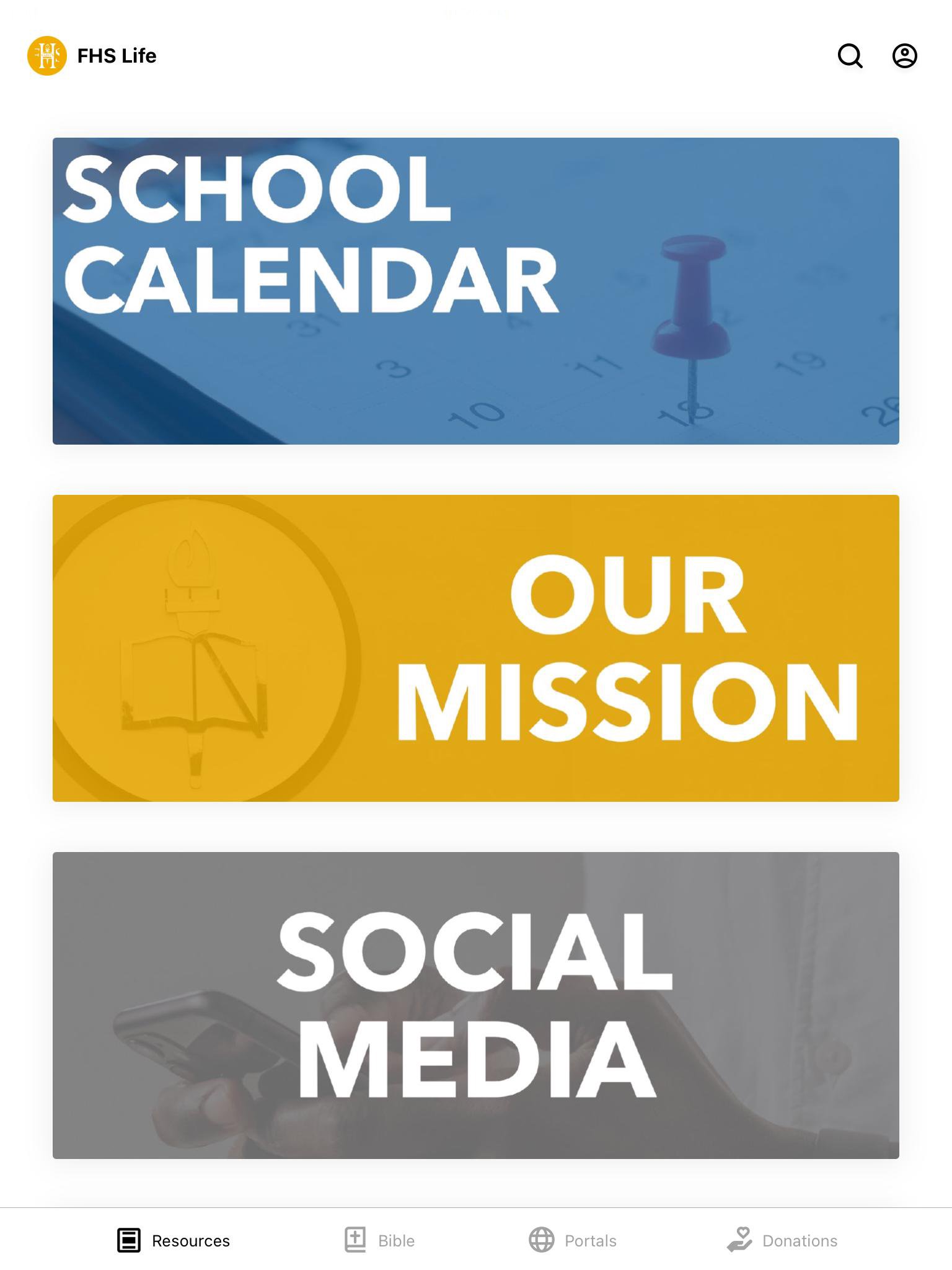Screen dimensions: 952x1270
Task: Open the Our Mission card
Action: coord(475,648)
